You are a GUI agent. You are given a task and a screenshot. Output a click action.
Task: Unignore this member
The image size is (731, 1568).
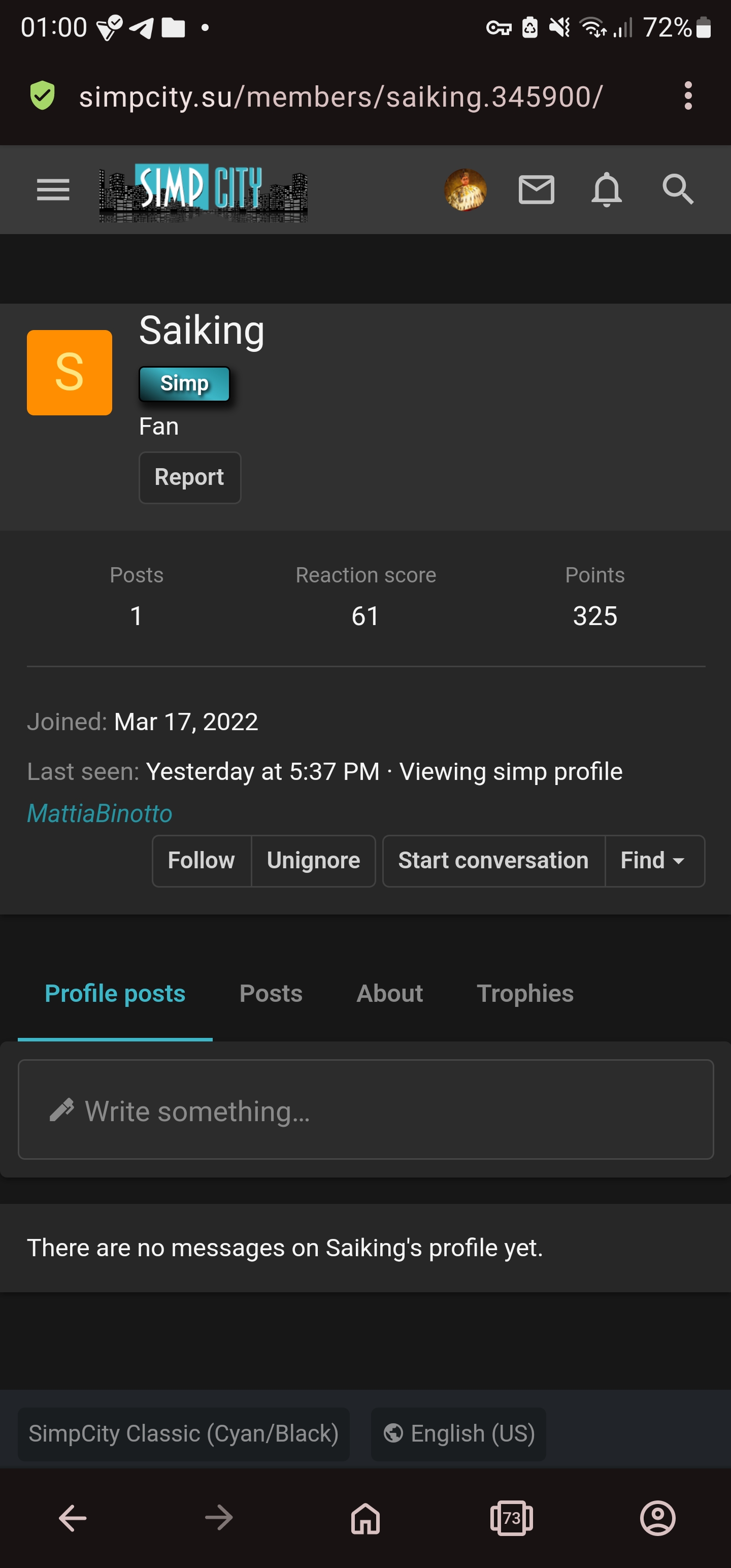point(313,861)
